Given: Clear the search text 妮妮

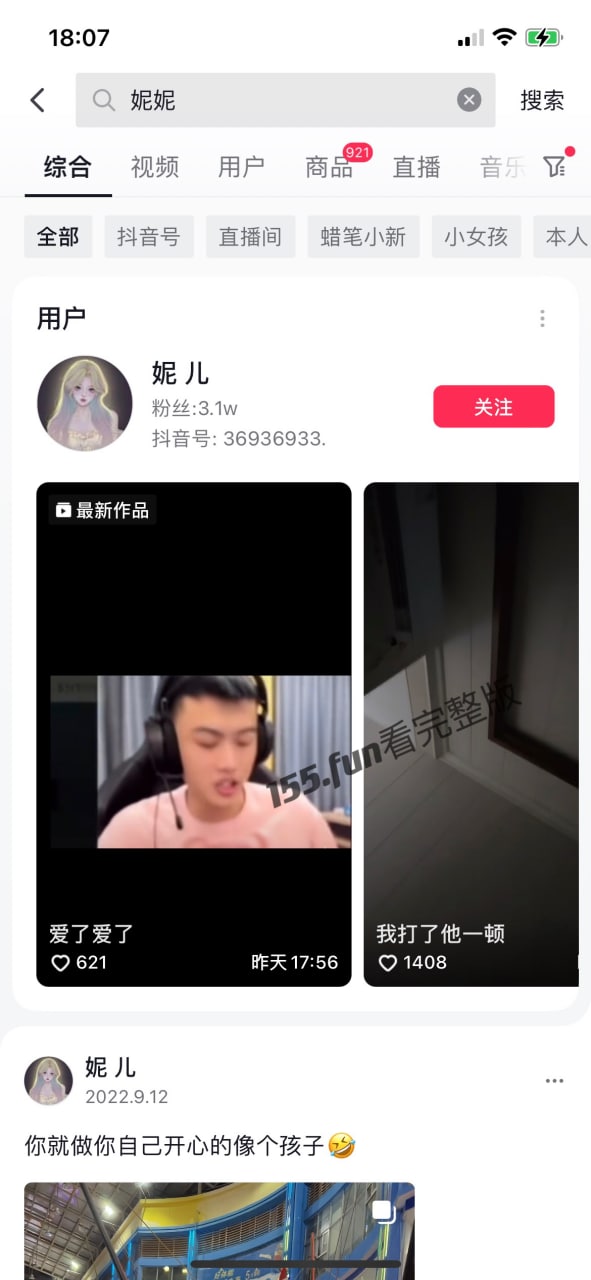Looking at the screenshot, I should 469,100.
